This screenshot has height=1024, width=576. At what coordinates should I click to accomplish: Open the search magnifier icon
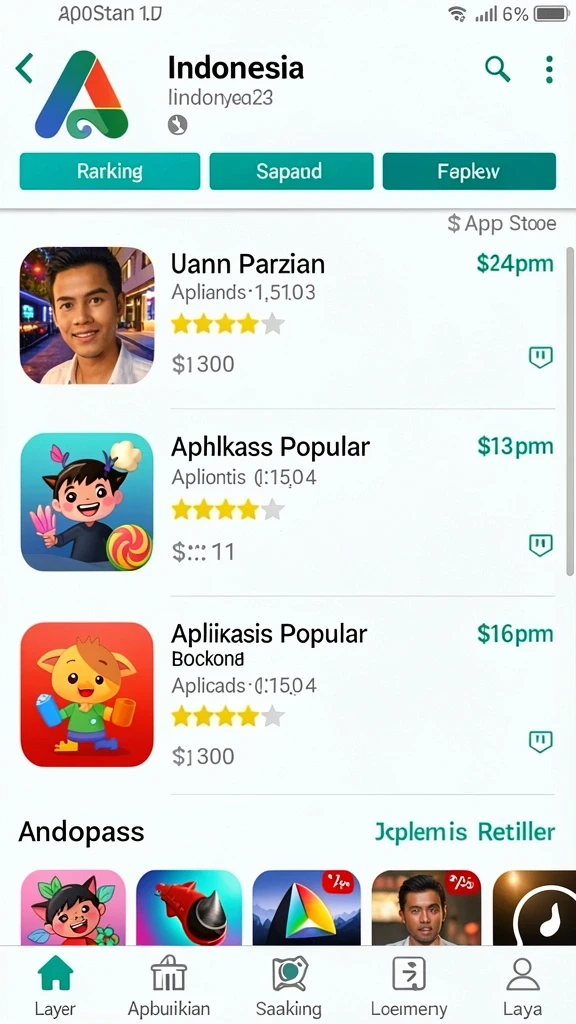[497, 69]
